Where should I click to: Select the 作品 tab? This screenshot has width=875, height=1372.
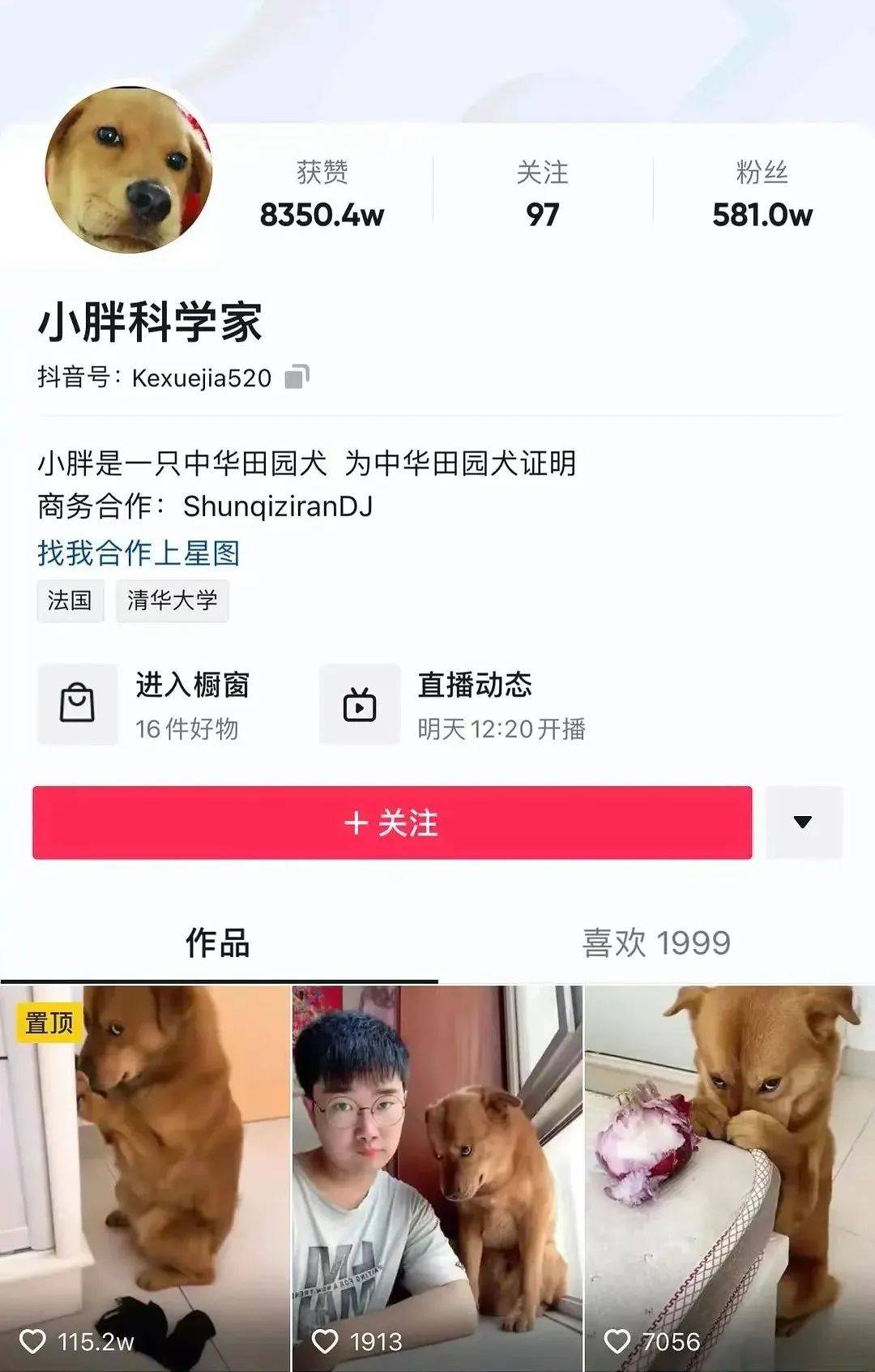pyautogui.click(x=218, y=942)
